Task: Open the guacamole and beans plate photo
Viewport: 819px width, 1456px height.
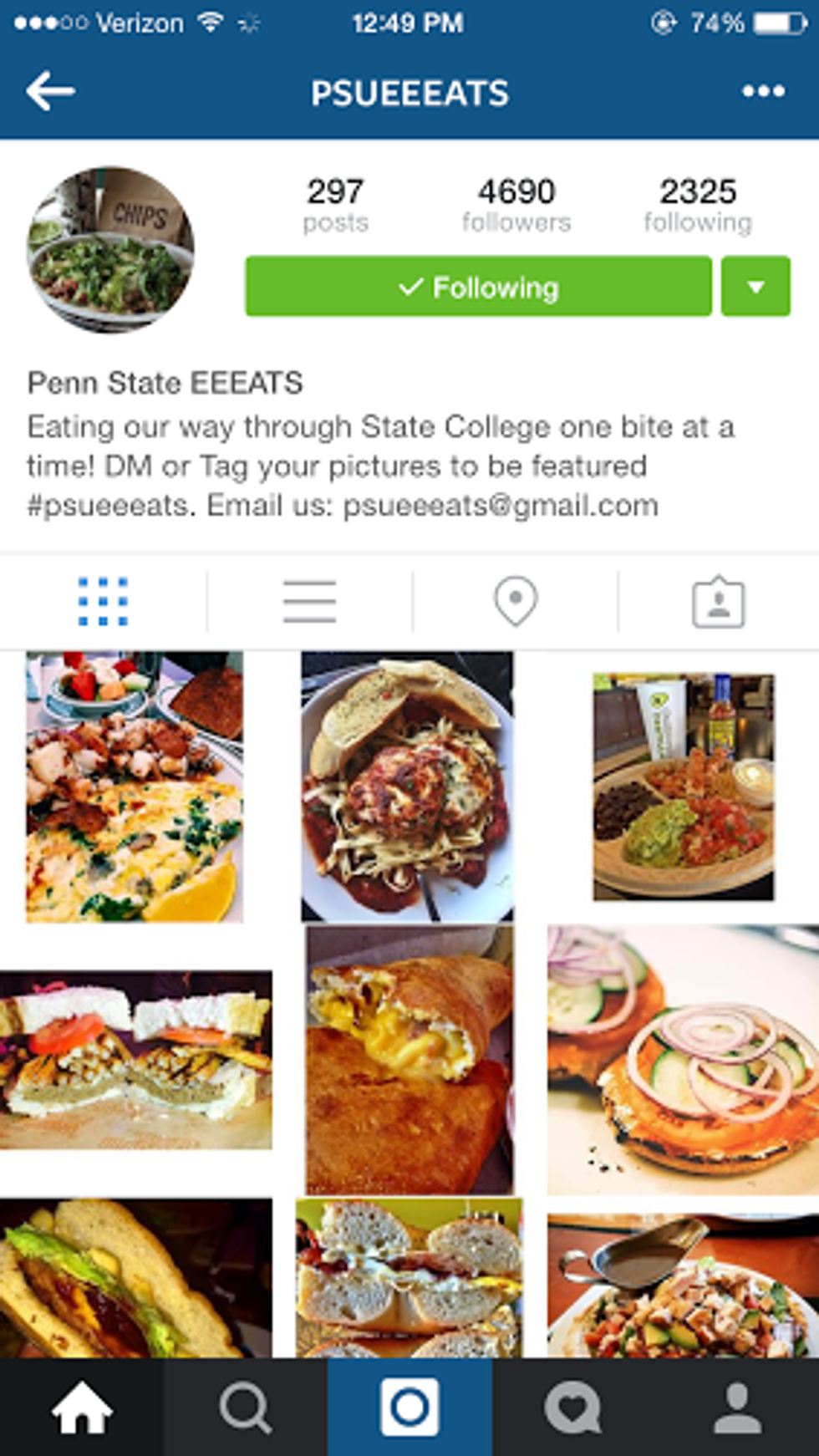Action: tap(684, 787)
